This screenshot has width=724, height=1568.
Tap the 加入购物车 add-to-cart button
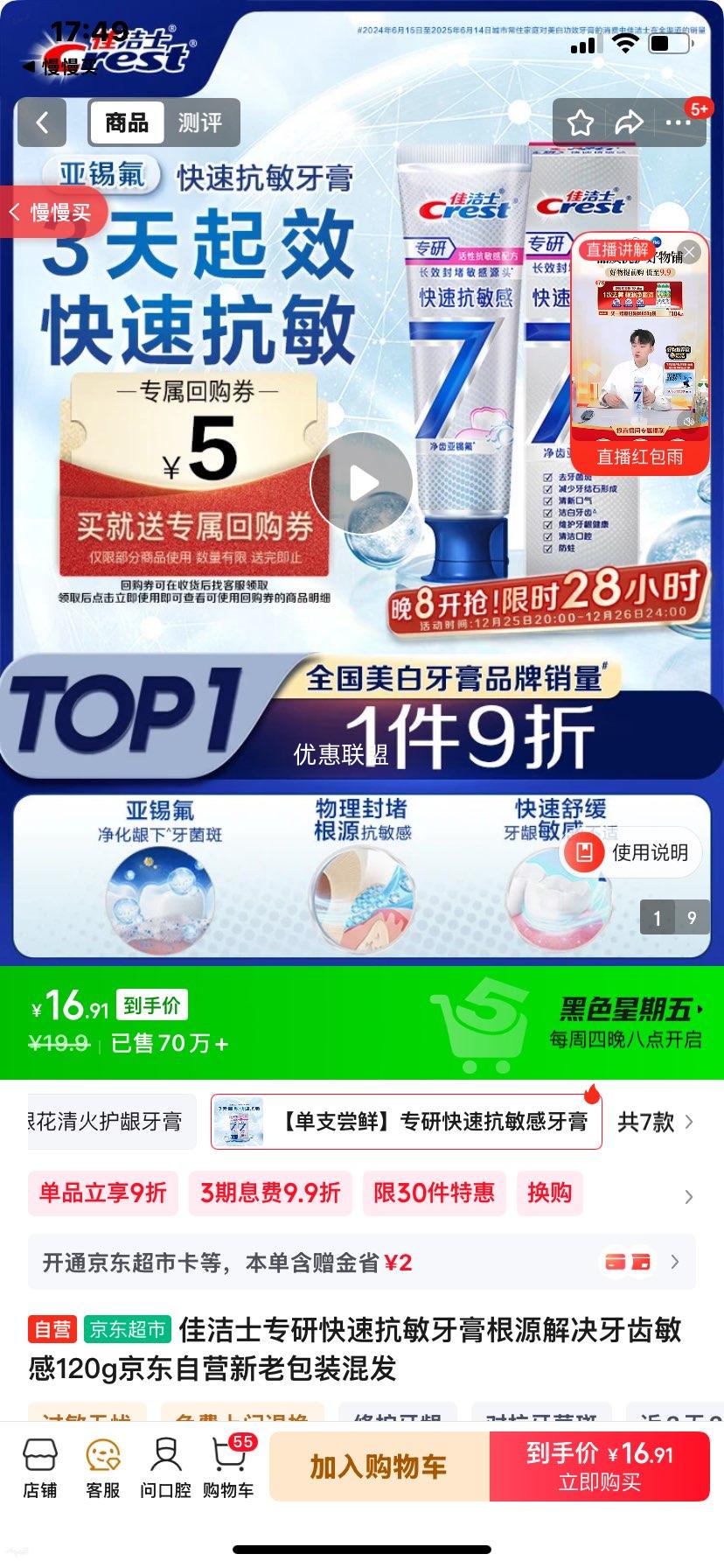(378, 1467)
